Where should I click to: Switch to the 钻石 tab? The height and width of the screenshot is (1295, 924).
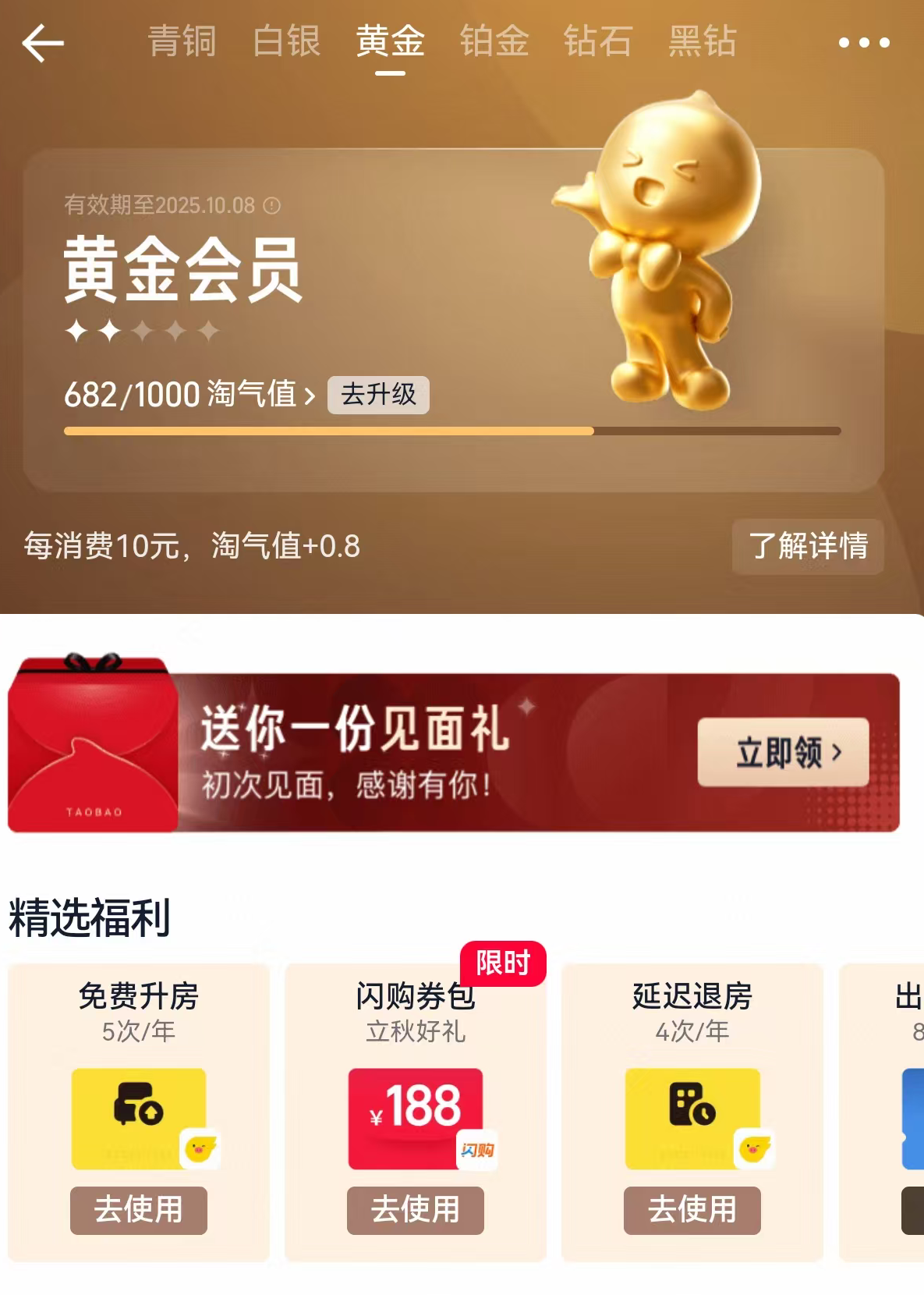(598, 41)
